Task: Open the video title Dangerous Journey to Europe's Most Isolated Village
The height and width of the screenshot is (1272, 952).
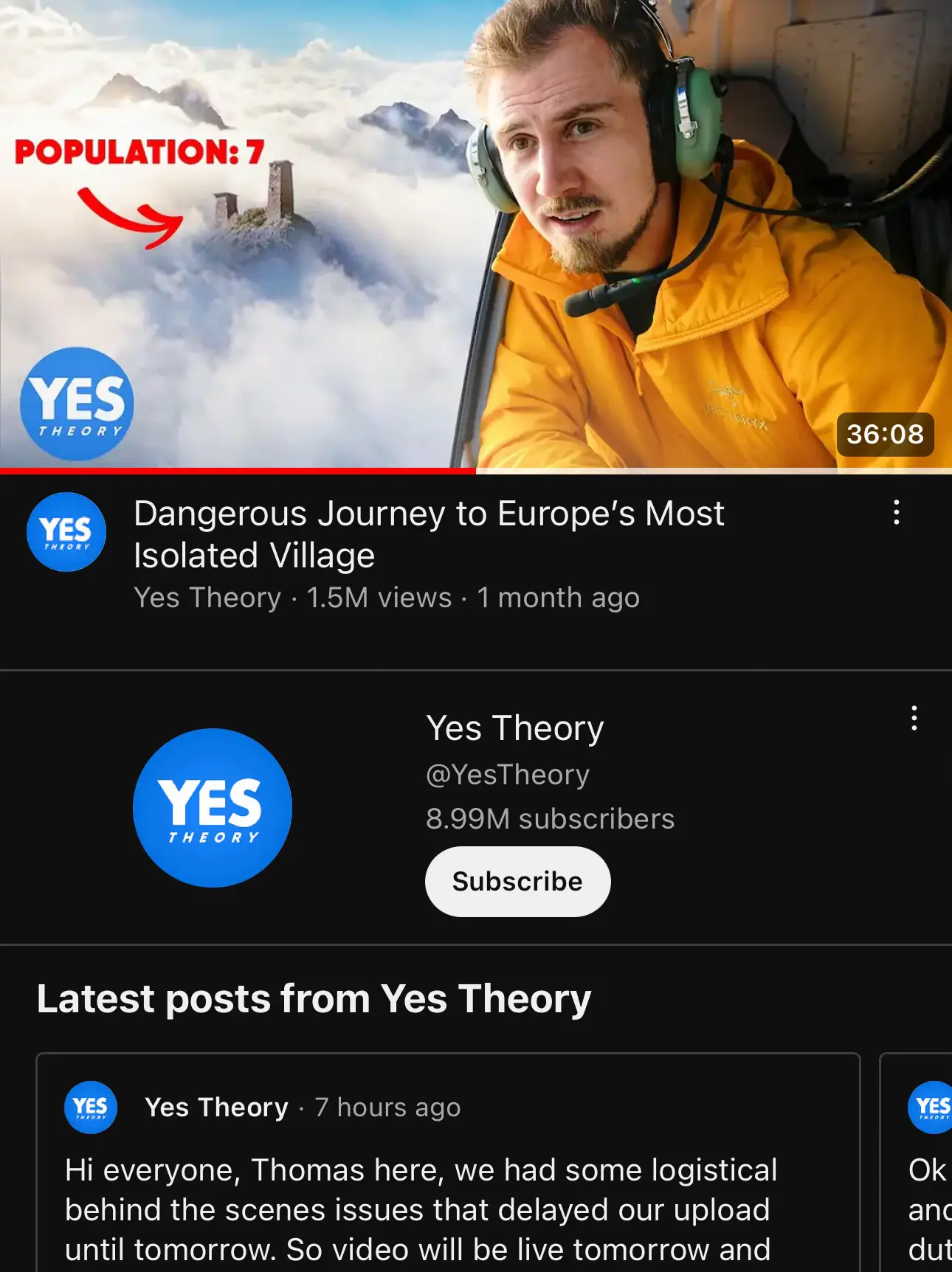Action: tap(428, 534)
